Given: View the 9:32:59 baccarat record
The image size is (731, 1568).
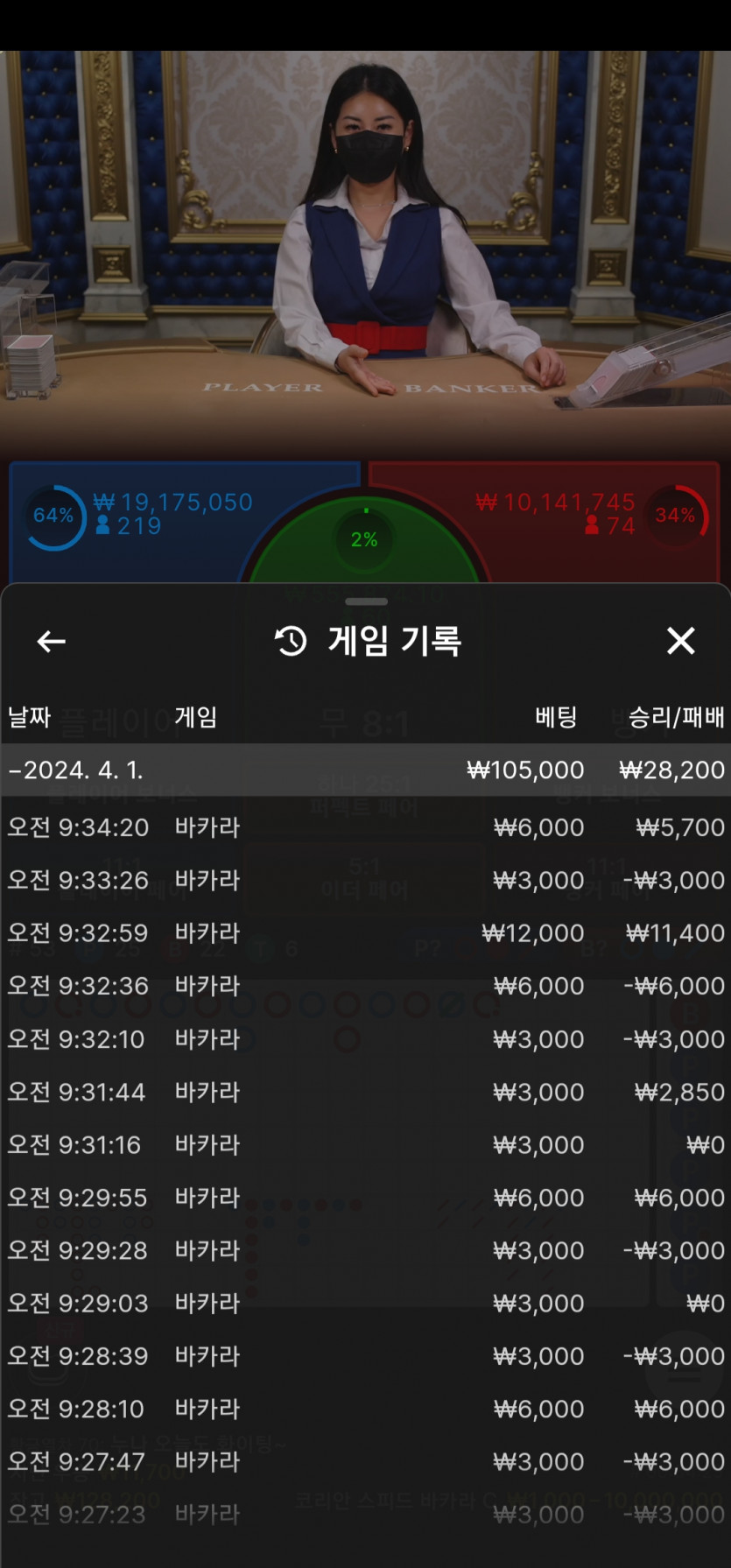Looking at the screenshot, I should (365, 933).
